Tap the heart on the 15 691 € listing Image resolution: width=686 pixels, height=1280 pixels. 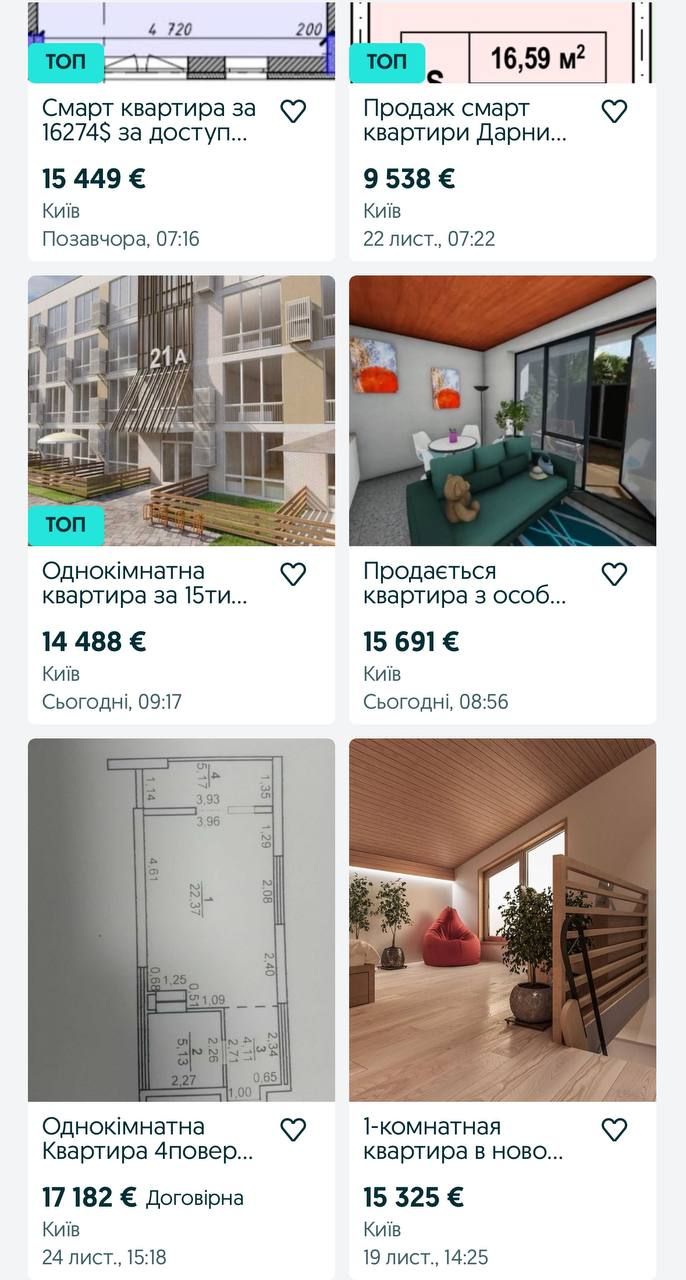point(614,574)
